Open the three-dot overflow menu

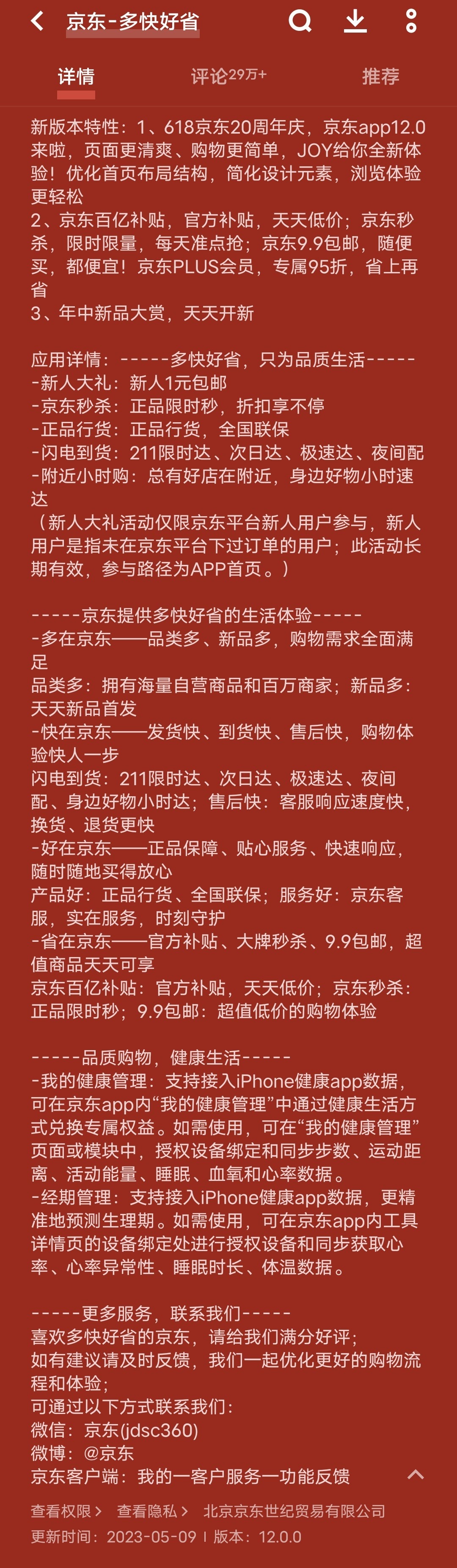[411, 21]
